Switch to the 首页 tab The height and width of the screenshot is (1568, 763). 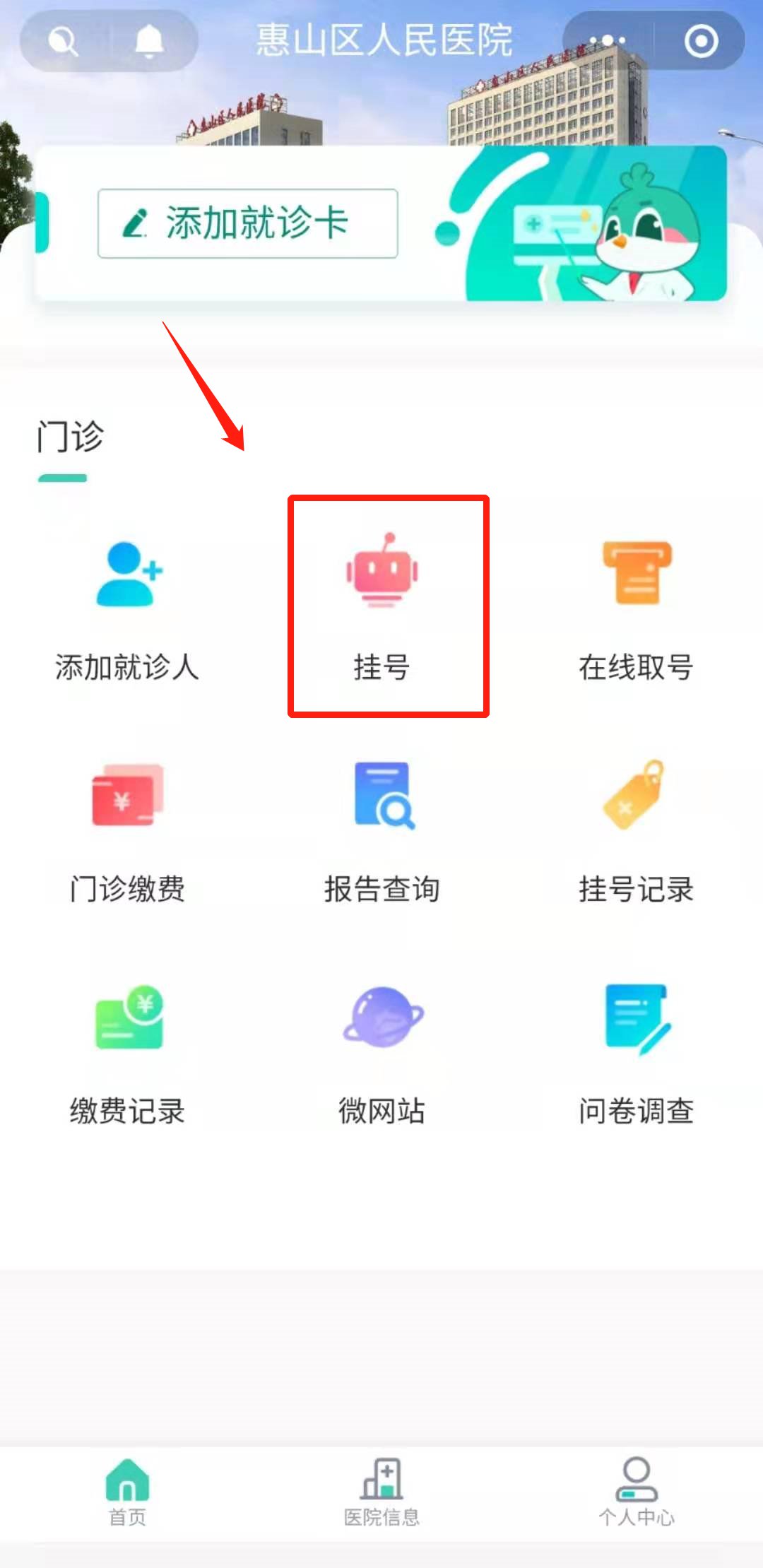128,1491
